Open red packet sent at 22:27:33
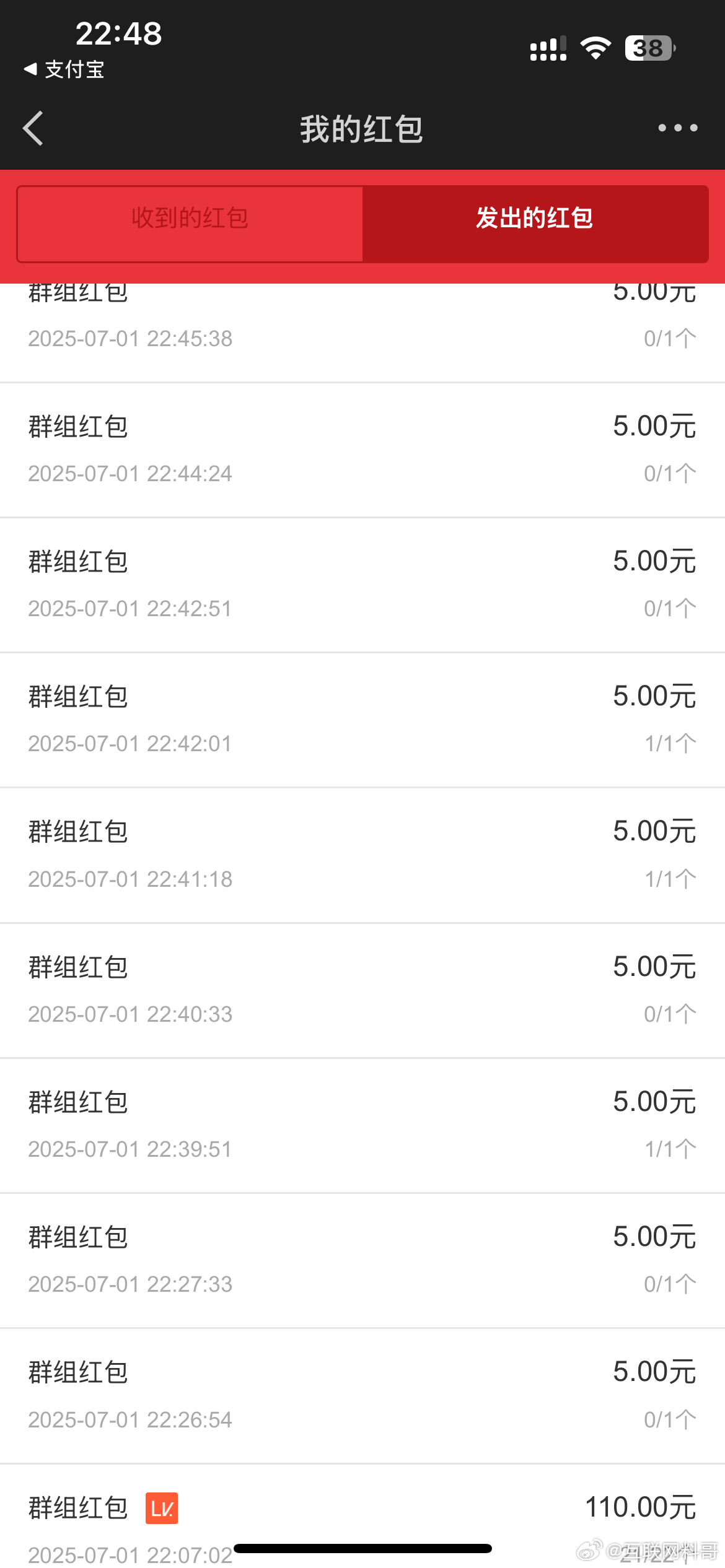 (x=362, y=1261)
